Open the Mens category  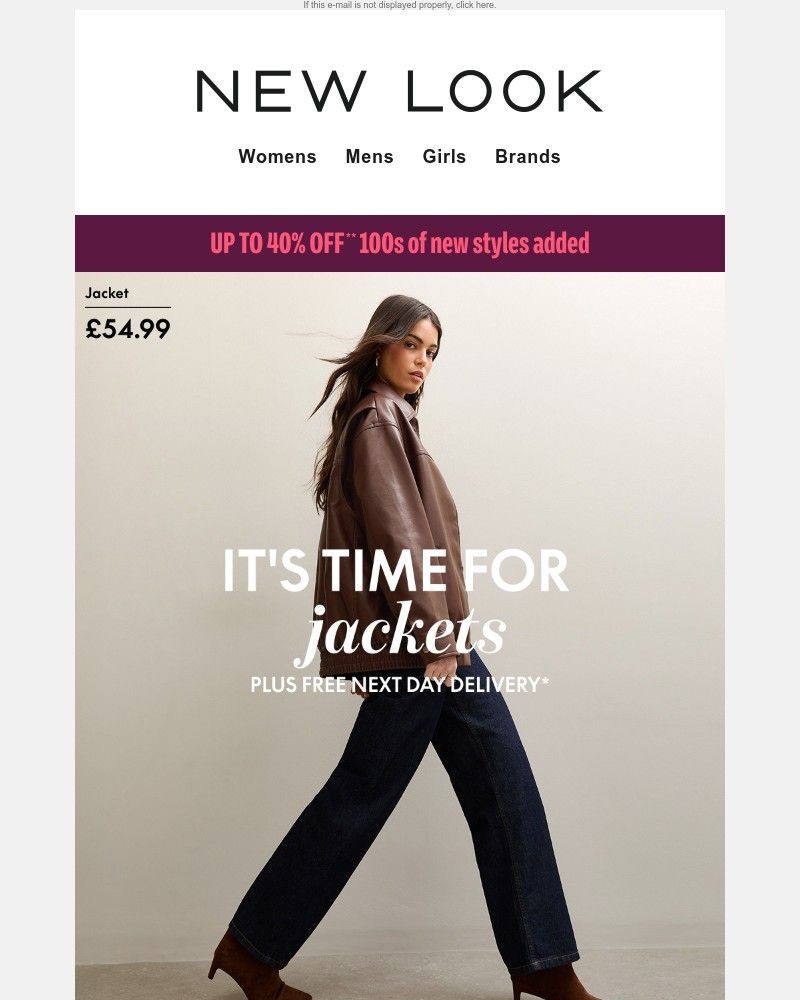(x=369, y=157)
